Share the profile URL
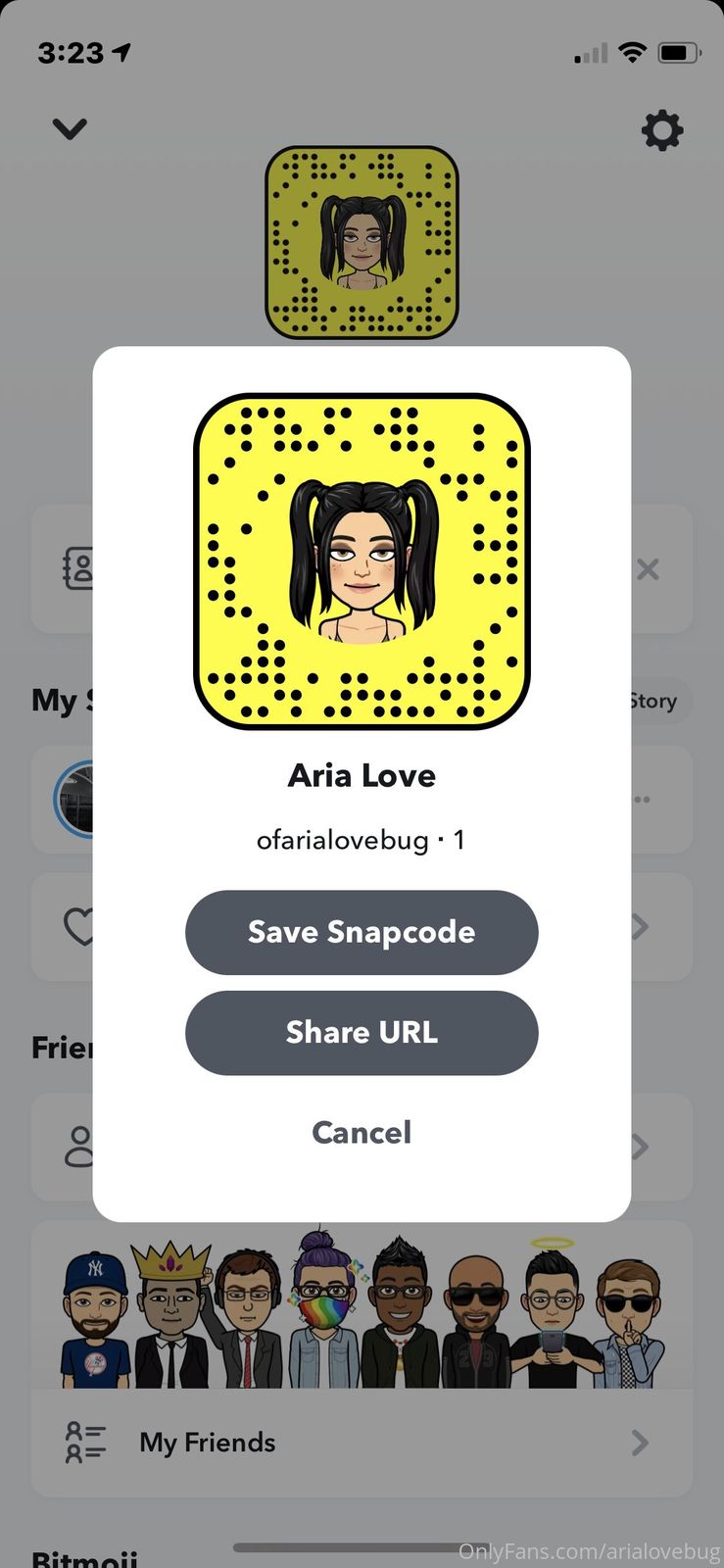The image size is (724, 1568). tap(362, 1033)
